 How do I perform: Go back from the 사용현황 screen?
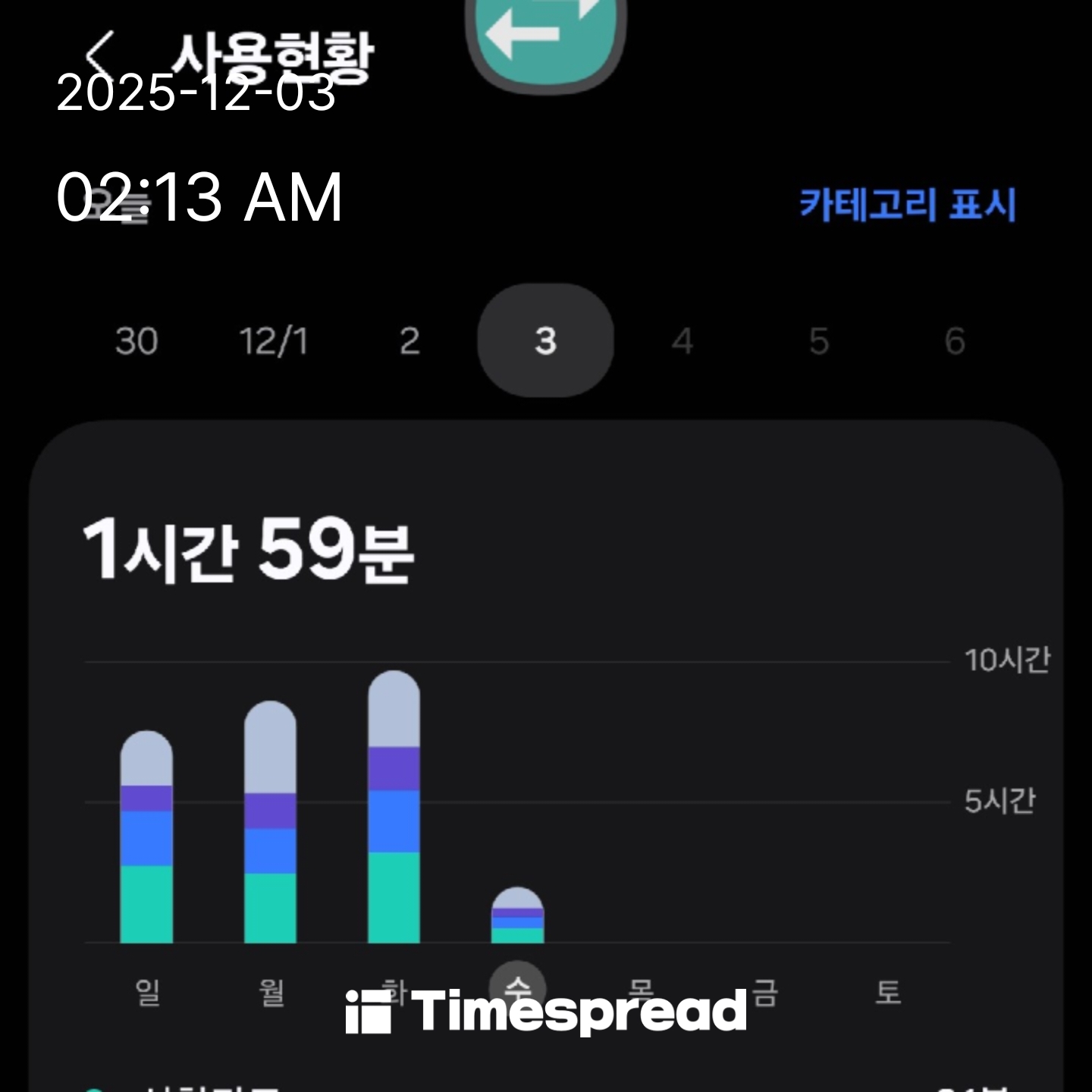pos(99,57)
